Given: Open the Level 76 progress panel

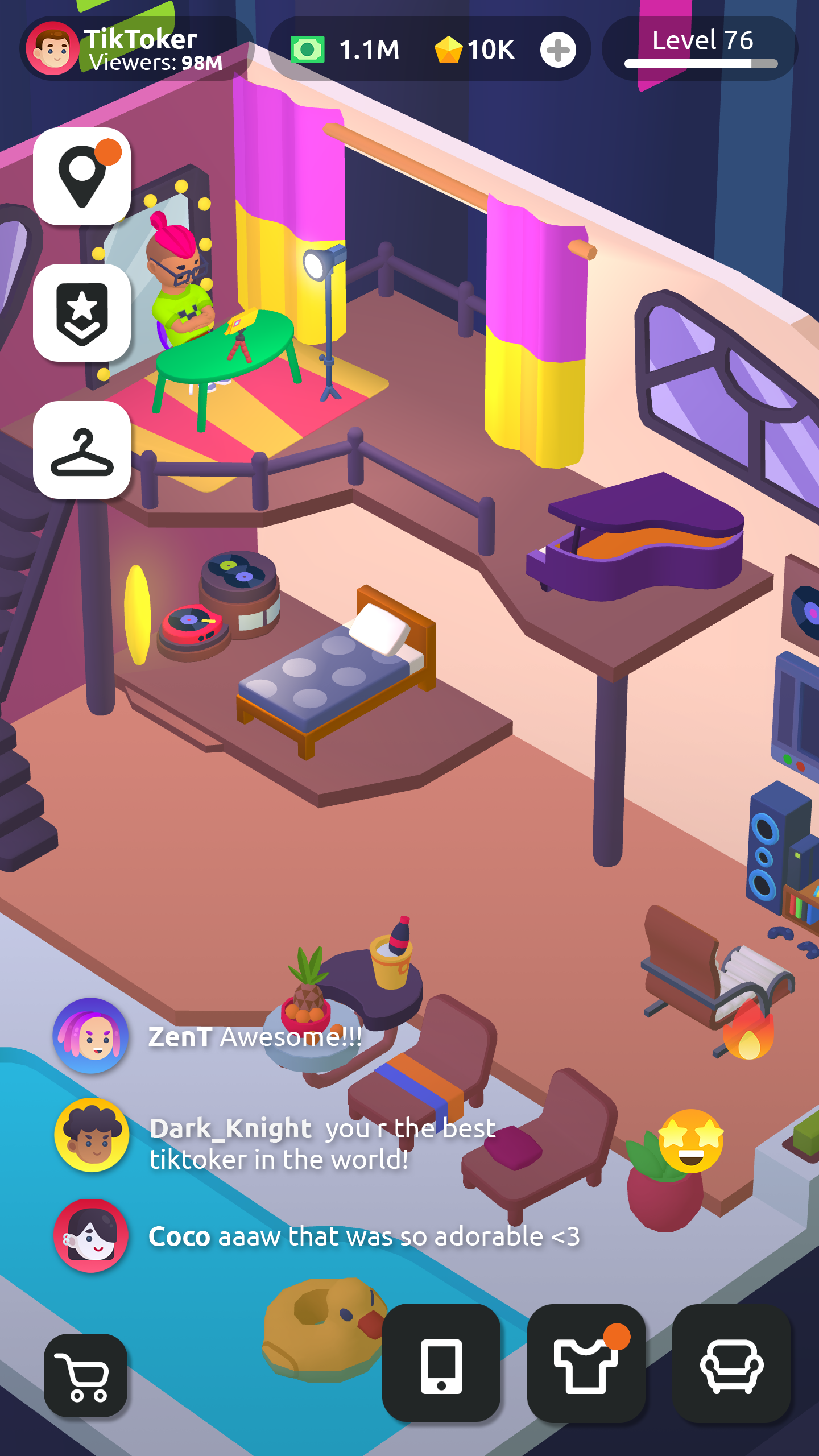Looking at the screenshot, I should coord(701,49).
